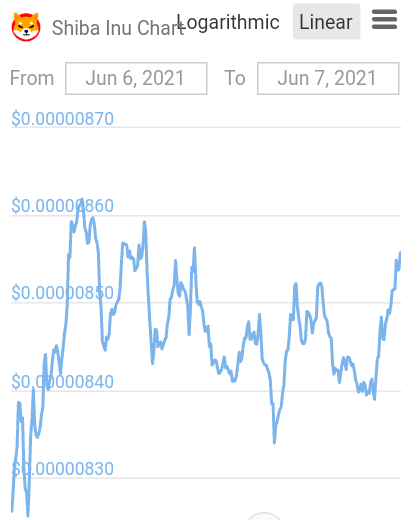Select the Linear scale option
Image resolution: width=418 pixels, height=520 pixels.
click(x=326, y=22)
